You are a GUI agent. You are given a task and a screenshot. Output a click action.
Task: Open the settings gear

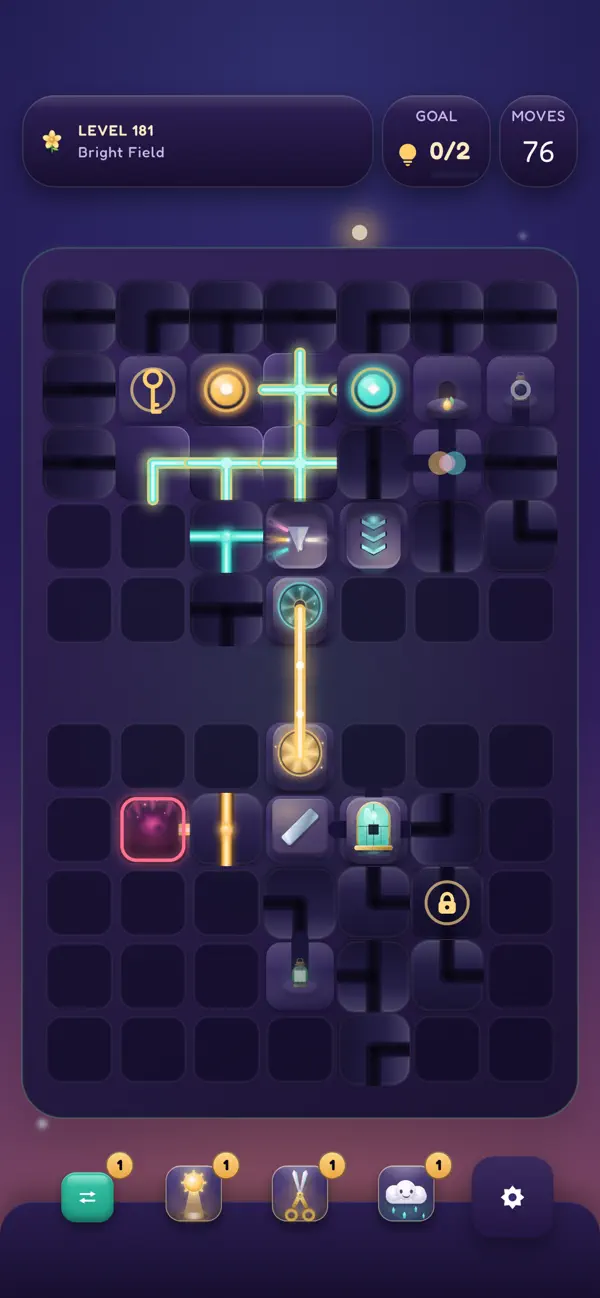point(512,1197)
